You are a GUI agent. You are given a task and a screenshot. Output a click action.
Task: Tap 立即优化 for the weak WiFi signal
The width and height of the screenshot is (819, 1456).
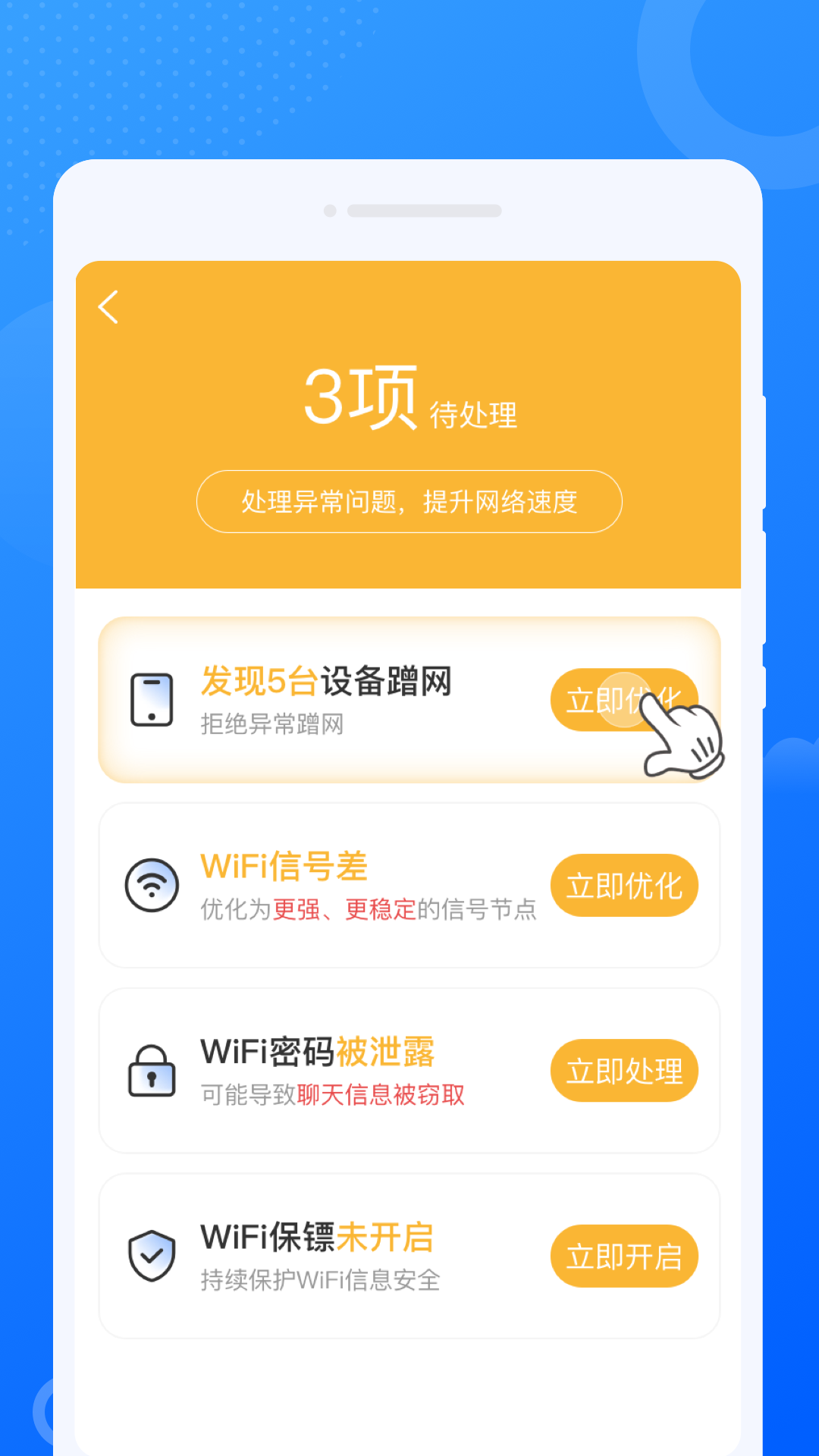624,885
